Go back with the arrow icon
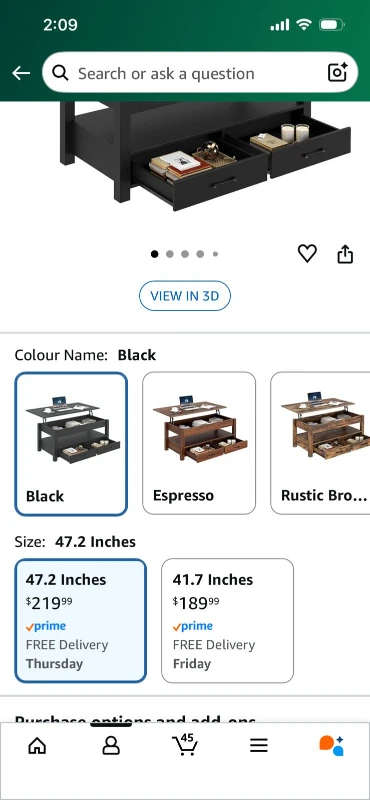 tap(21, 73)
